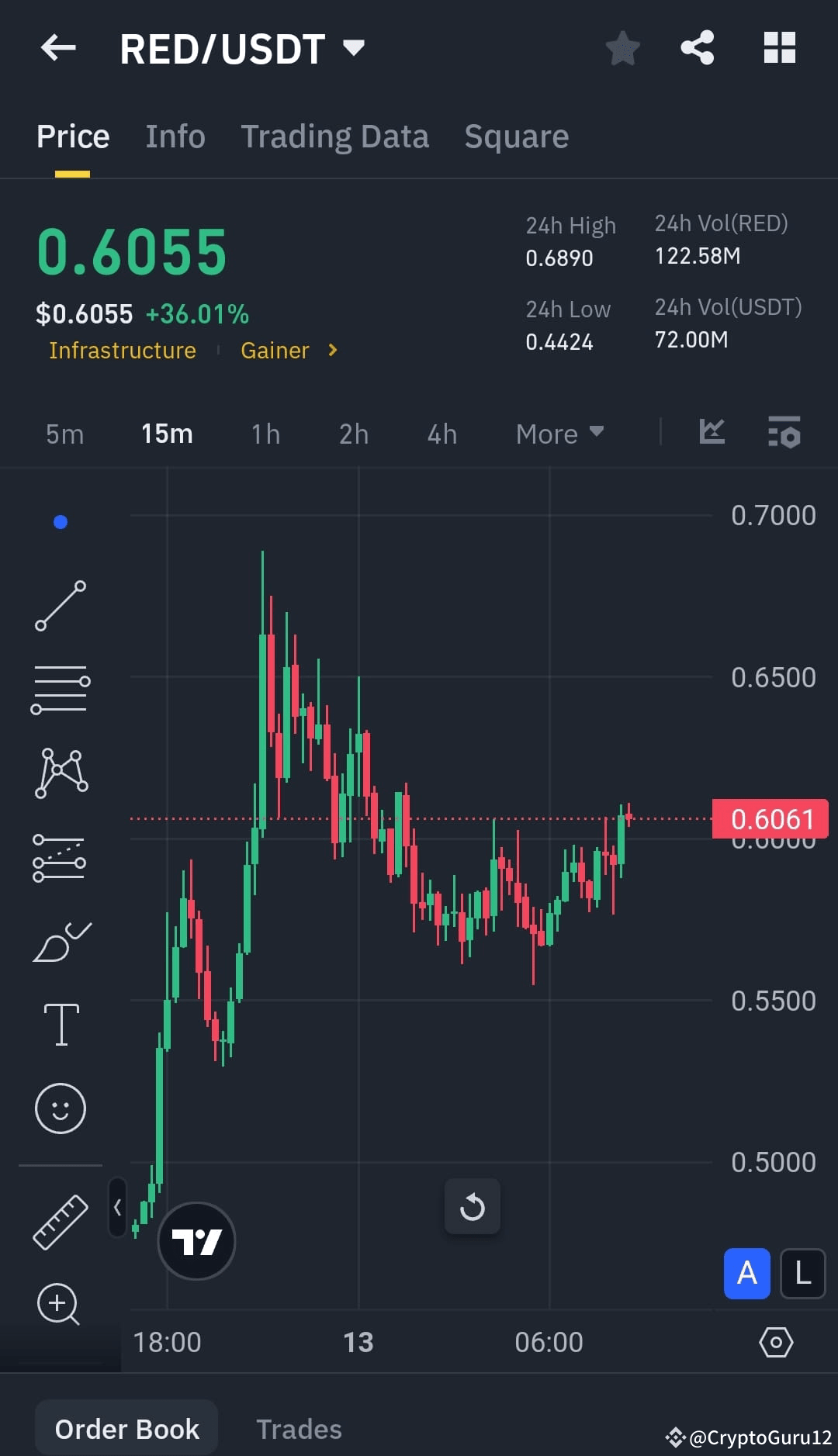The width and height of the screenshot is (838, 1456).
Task: Collapse the drawing tools sidebar
Action: (x=116, y=1207)
